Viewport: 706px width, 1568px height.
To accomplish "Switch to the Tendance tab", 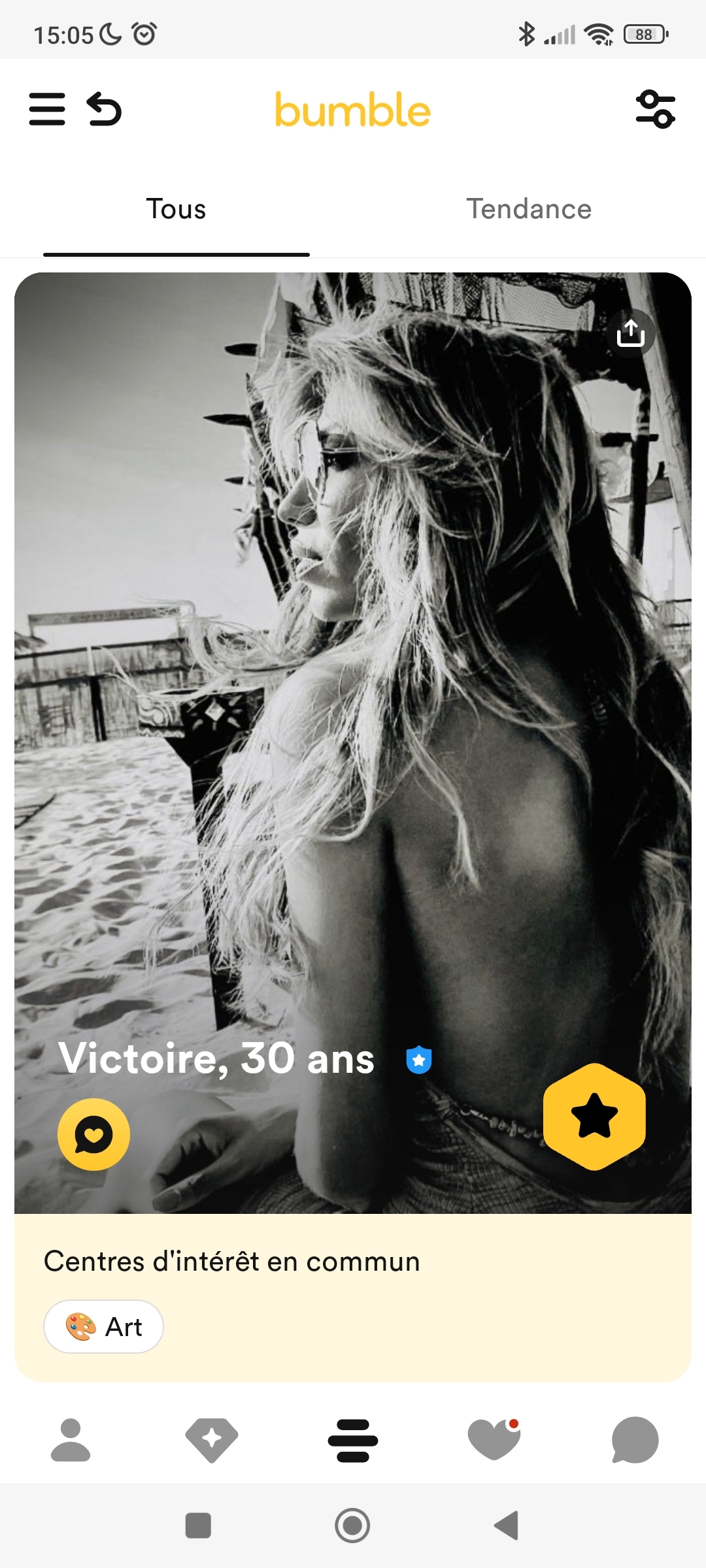I will (528, 210).
